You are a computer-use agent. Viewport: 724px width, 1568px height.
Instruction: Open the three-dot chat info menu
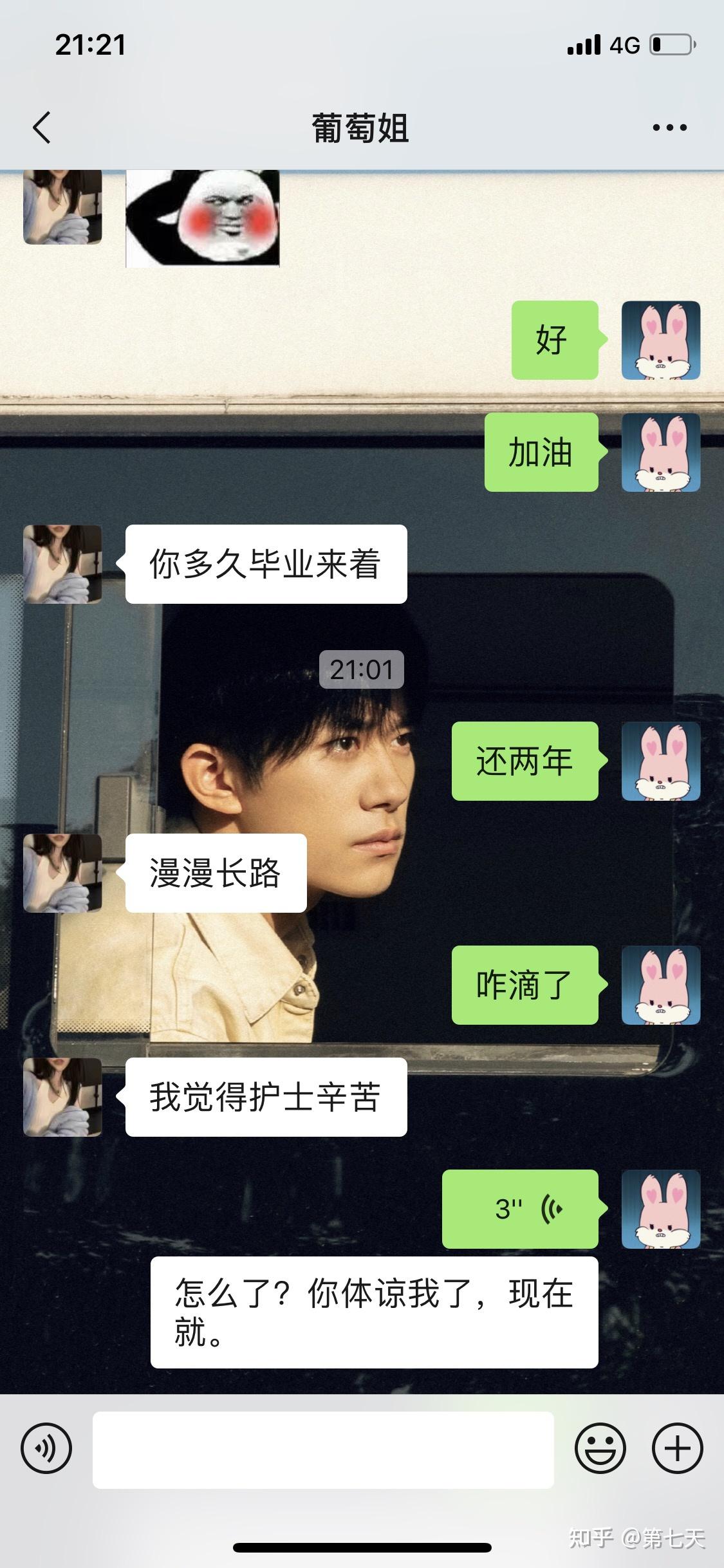669,127
